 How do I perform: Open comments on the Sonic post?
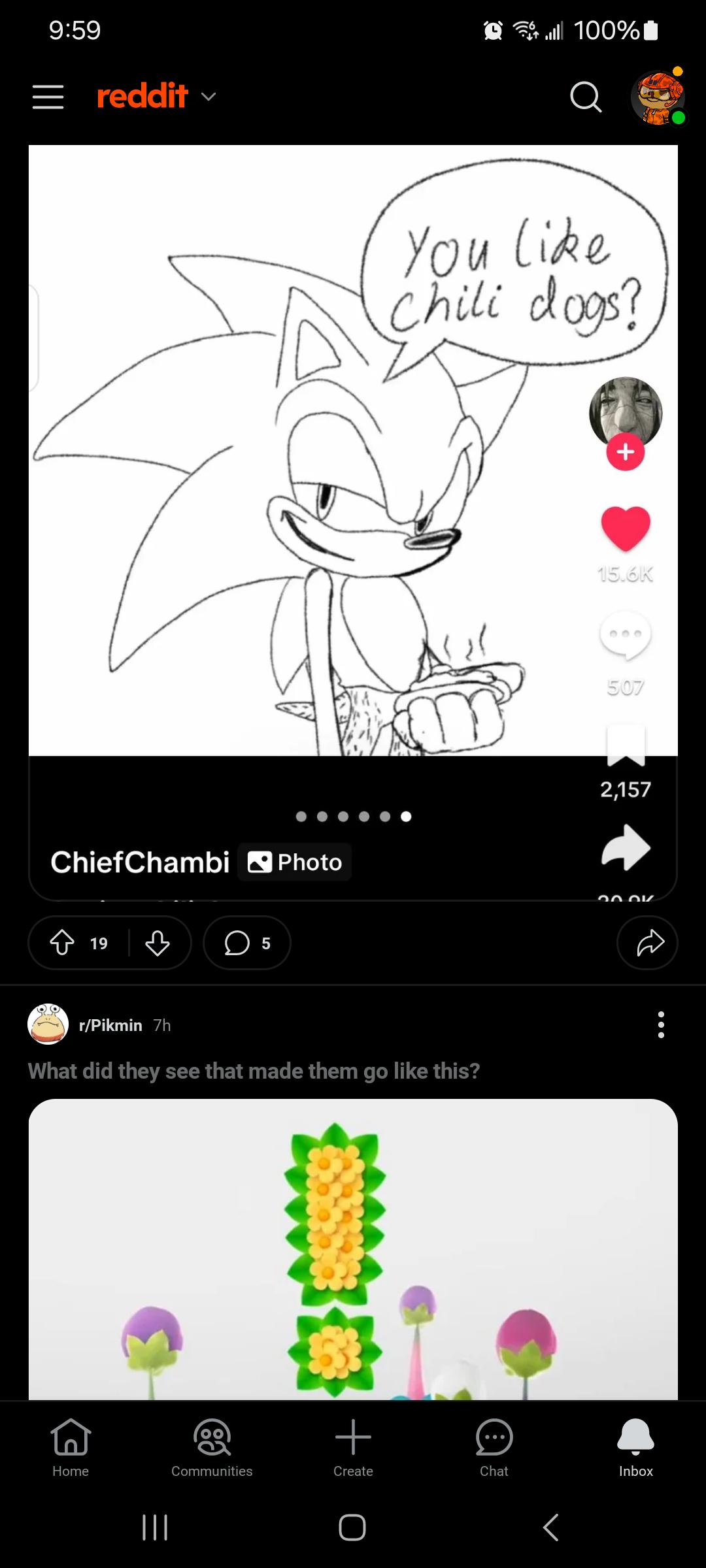pos(247,943)
